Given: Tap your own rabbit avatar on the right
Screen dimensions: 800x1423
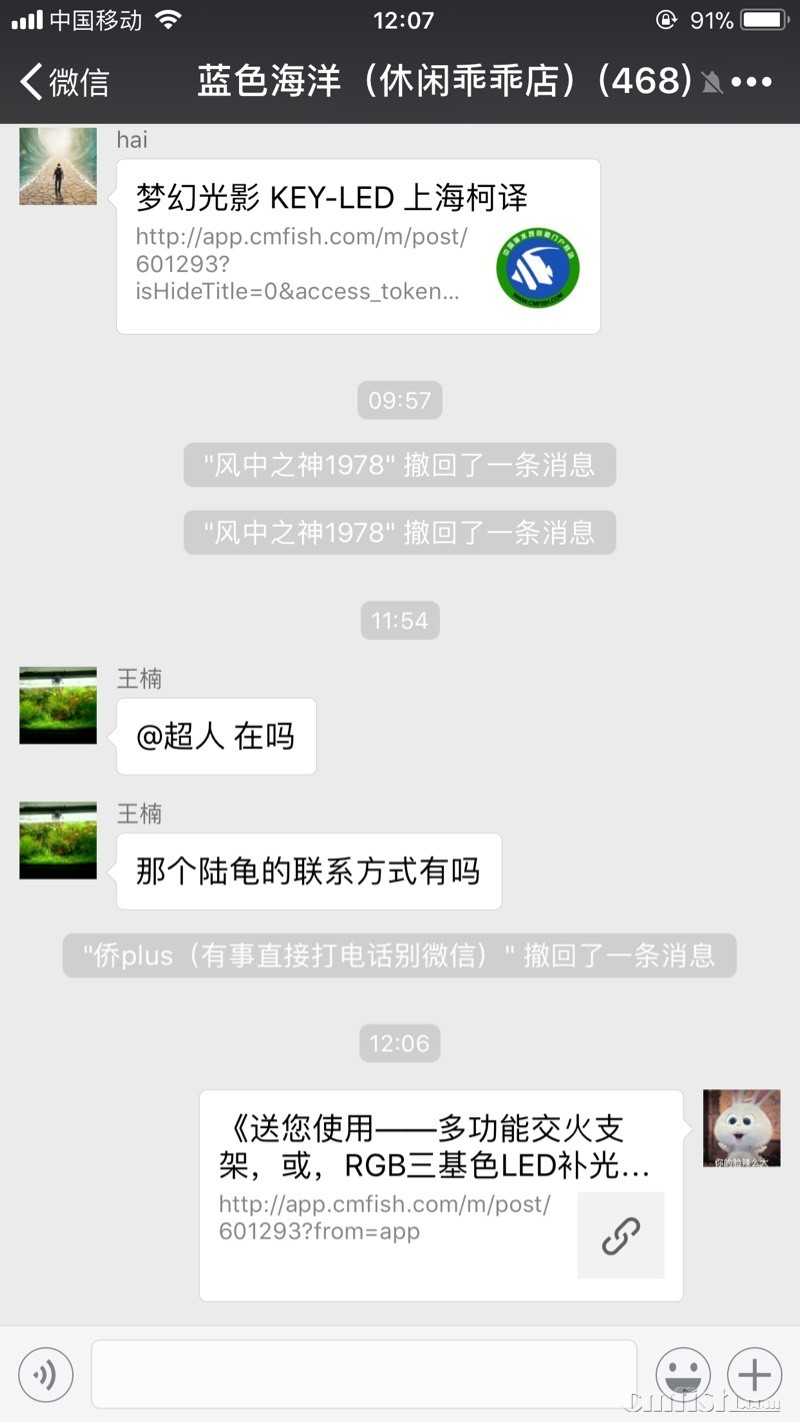Looking at the screenshot, I should coord(741,1128).
